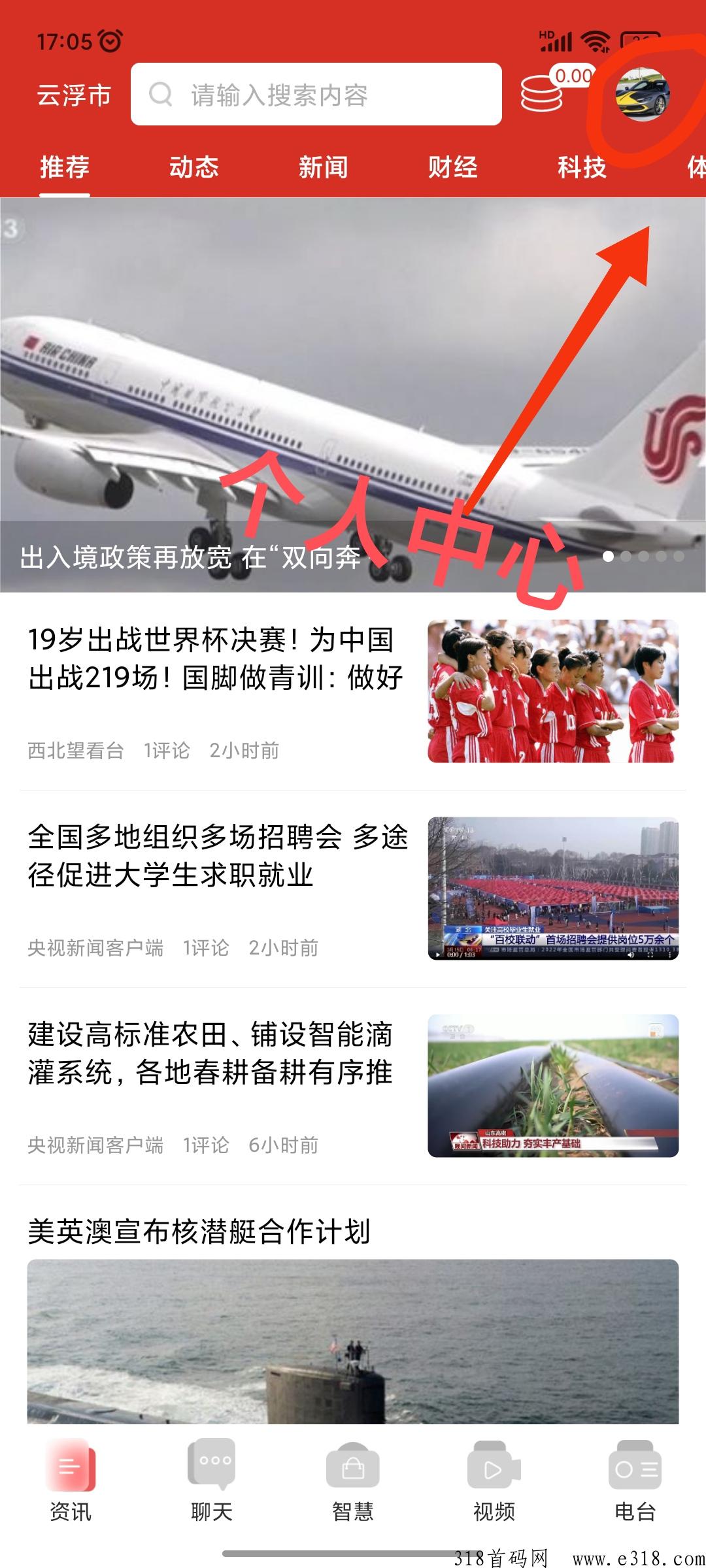Viewport: 706px width, 1568px height.
Task: Open the 全国多地组织多场招聘会 article
Action: 353,889
